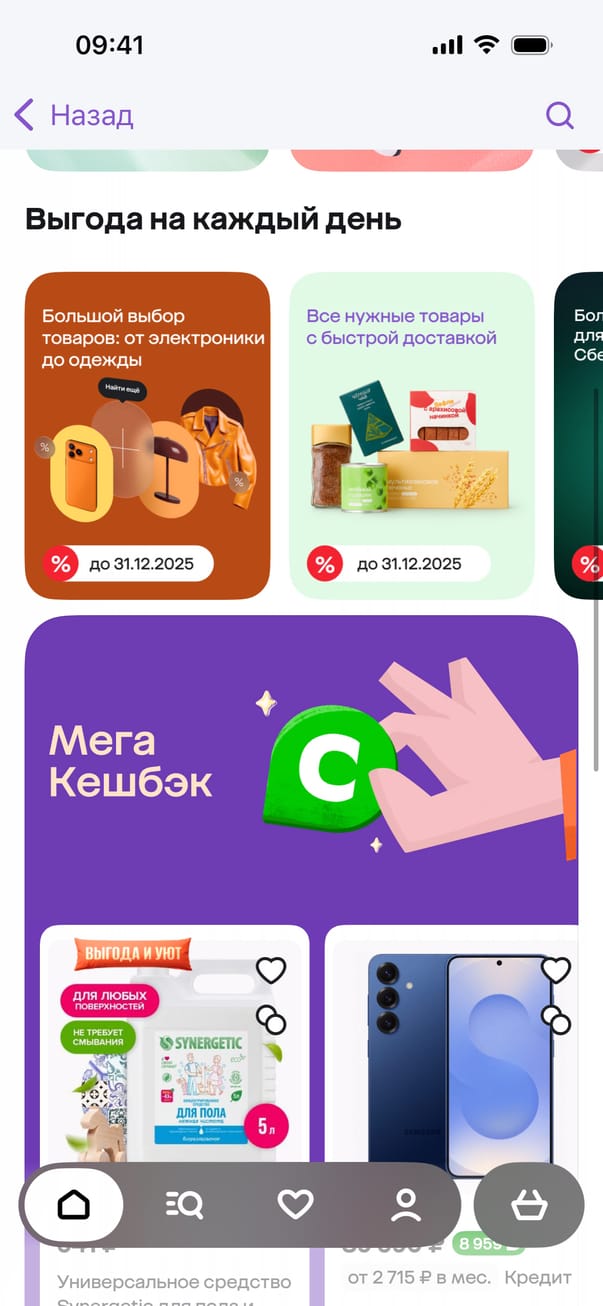The width and height of the screenshot is (603, 1306).
Task: Open the Мега Кешбэк banner
Action: tap(300, 765)
